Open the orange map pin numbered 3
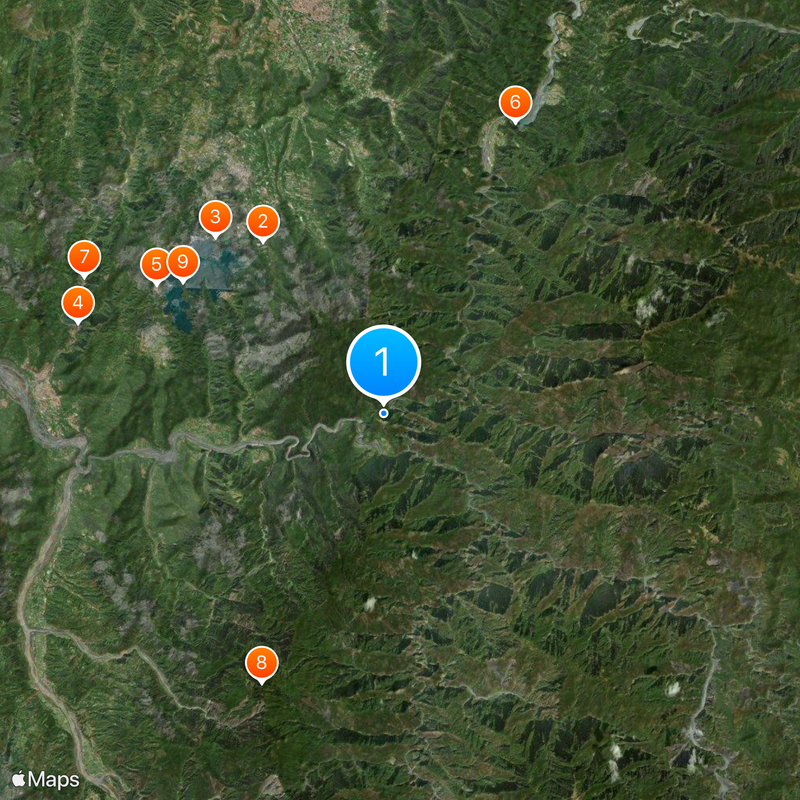 click(215, 216)
